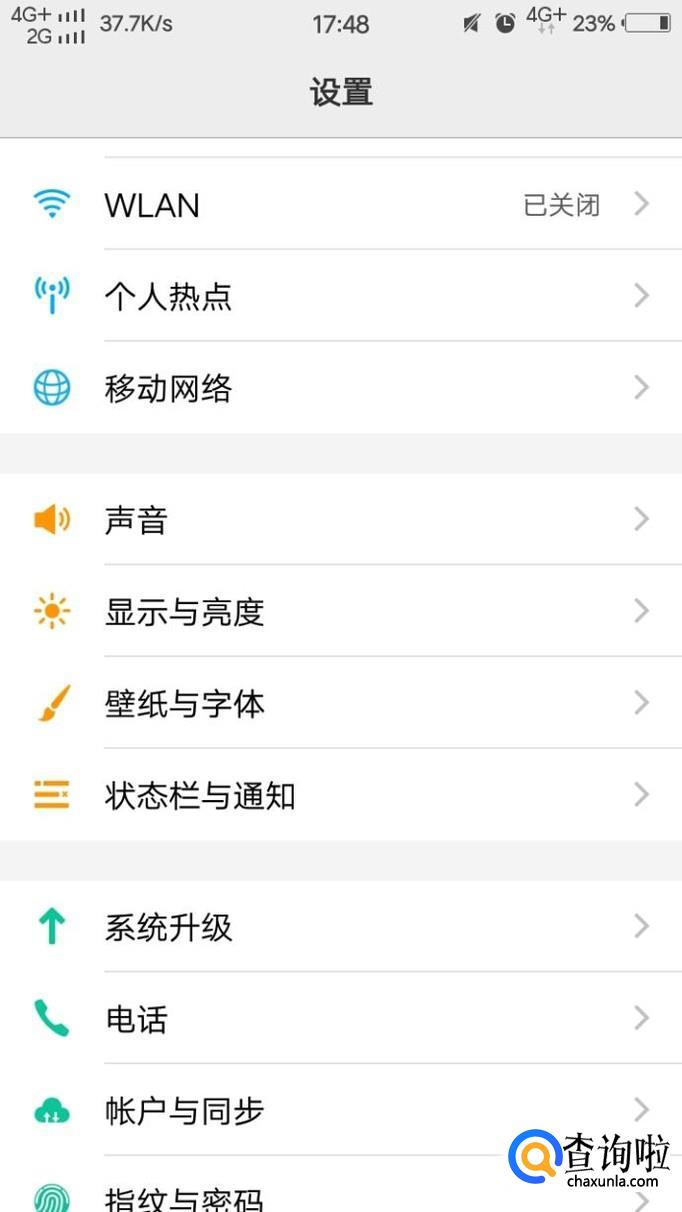This screenshot has width=682, height=1212.
Task: Go to 帐户与同步 accounts and sync
Action: 300,1110
